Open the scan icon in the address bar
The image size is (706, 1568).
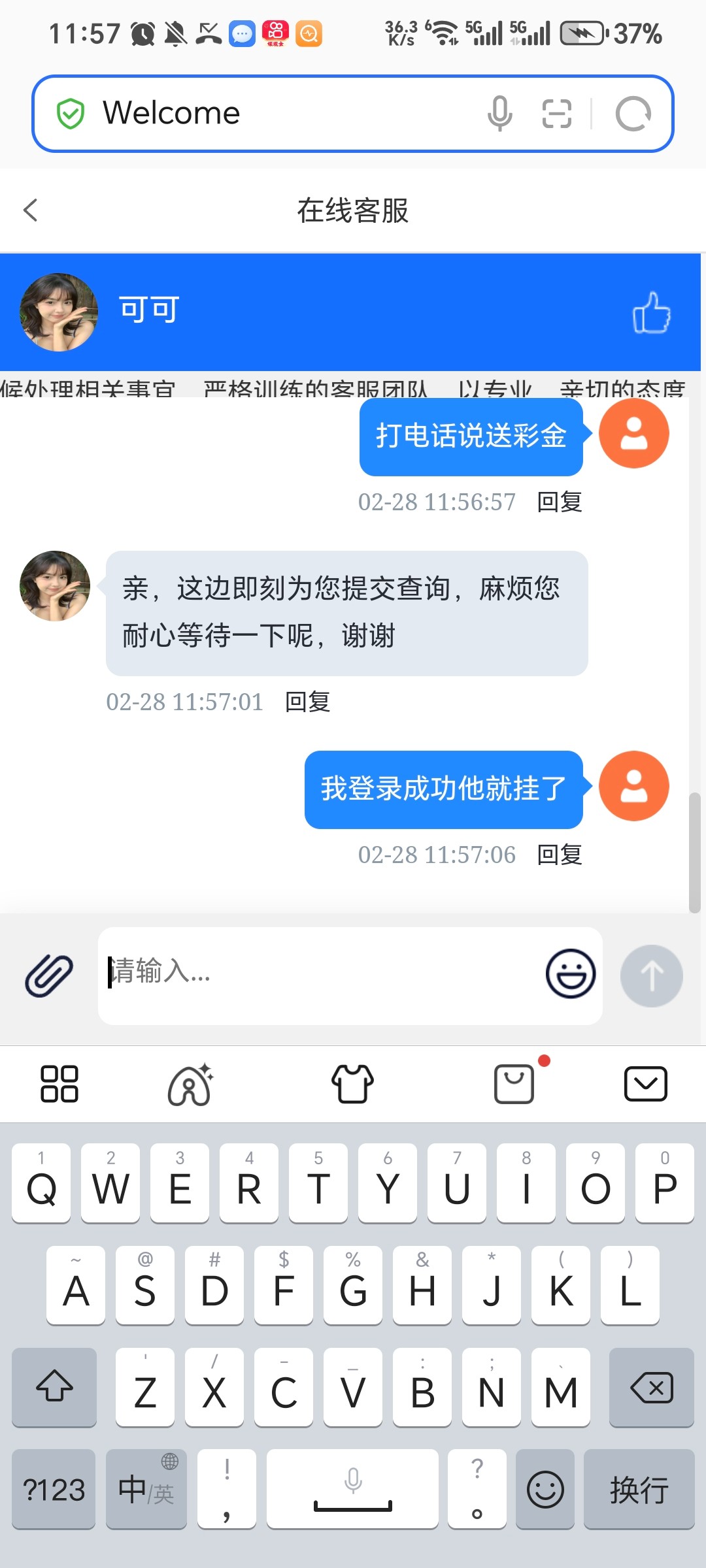pos(557,114)
